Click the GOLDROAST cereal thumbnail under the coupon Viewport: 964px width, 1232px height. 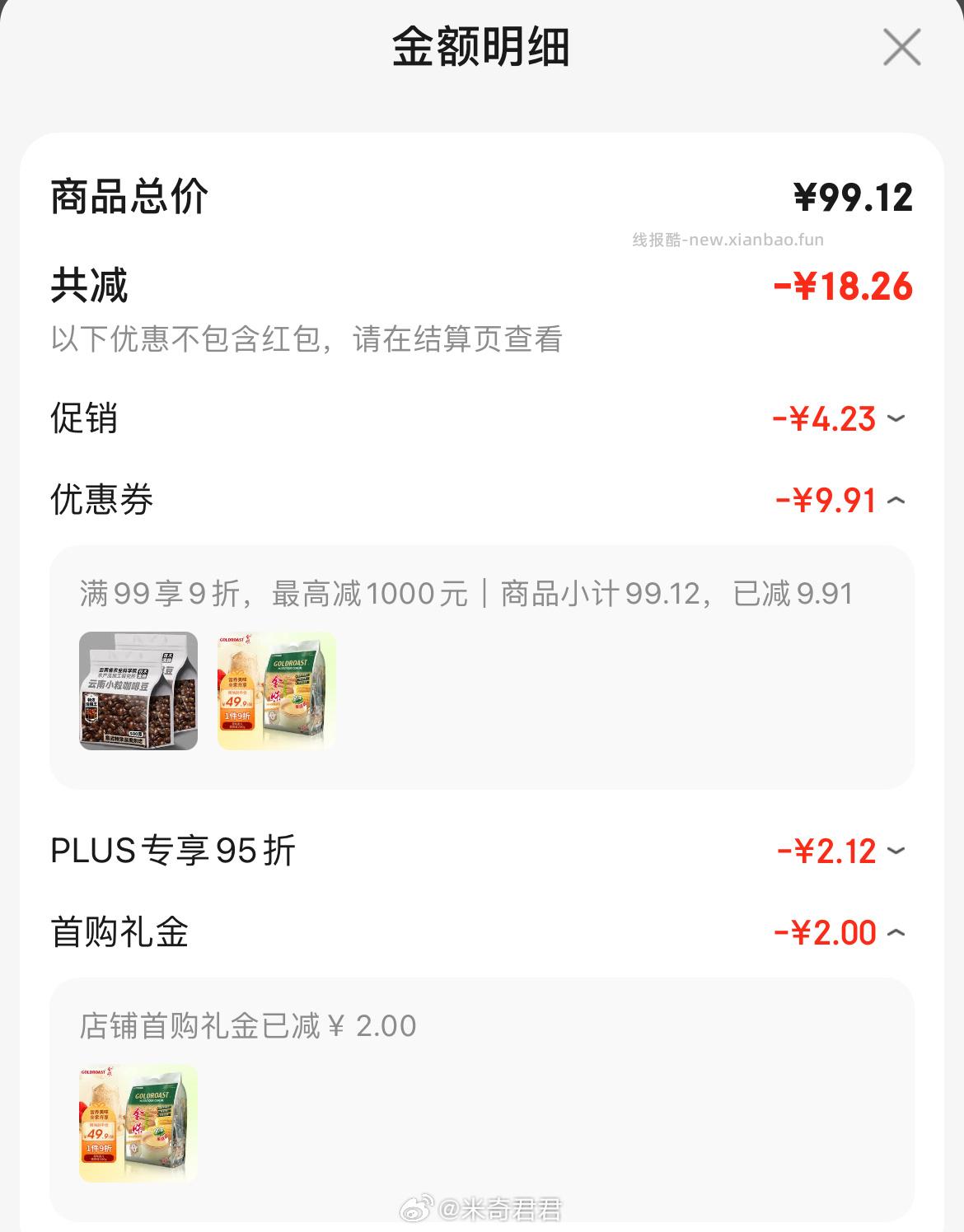tap(275, 692)
